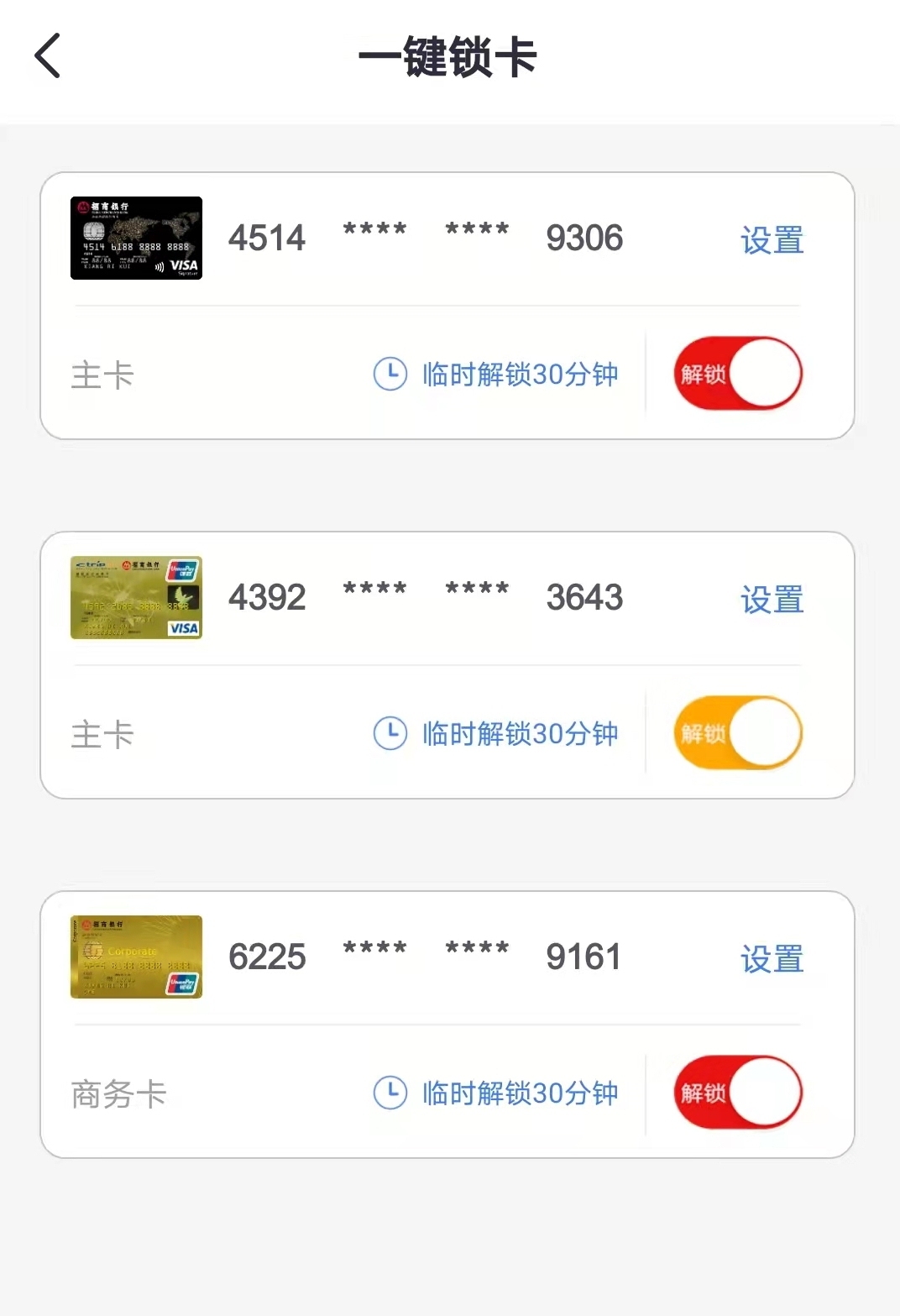
Task: Tap 临时解锁30分钟 for card ending 9161
Action: click(497, 1093)
